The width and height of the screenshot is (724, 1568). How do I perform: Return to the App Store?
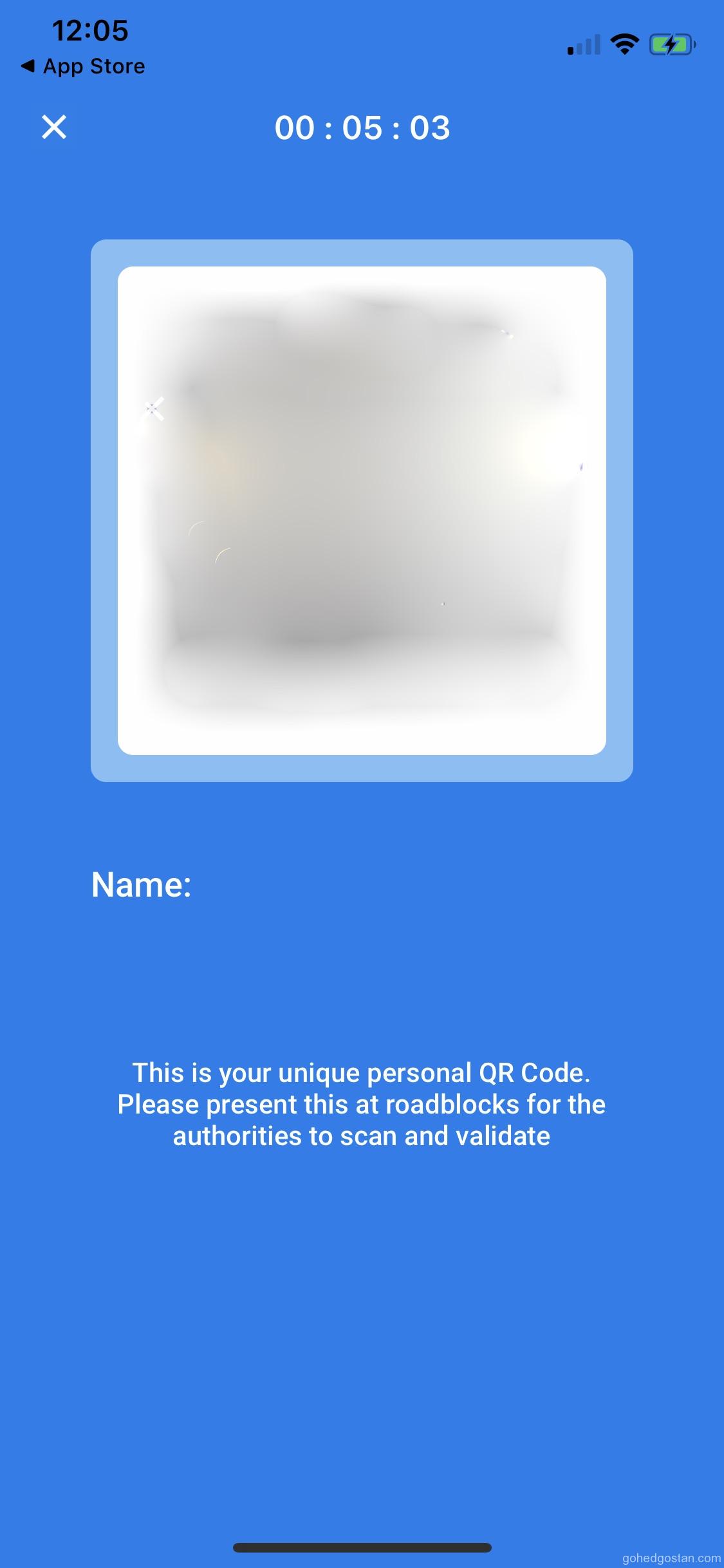tap(84, 66)
